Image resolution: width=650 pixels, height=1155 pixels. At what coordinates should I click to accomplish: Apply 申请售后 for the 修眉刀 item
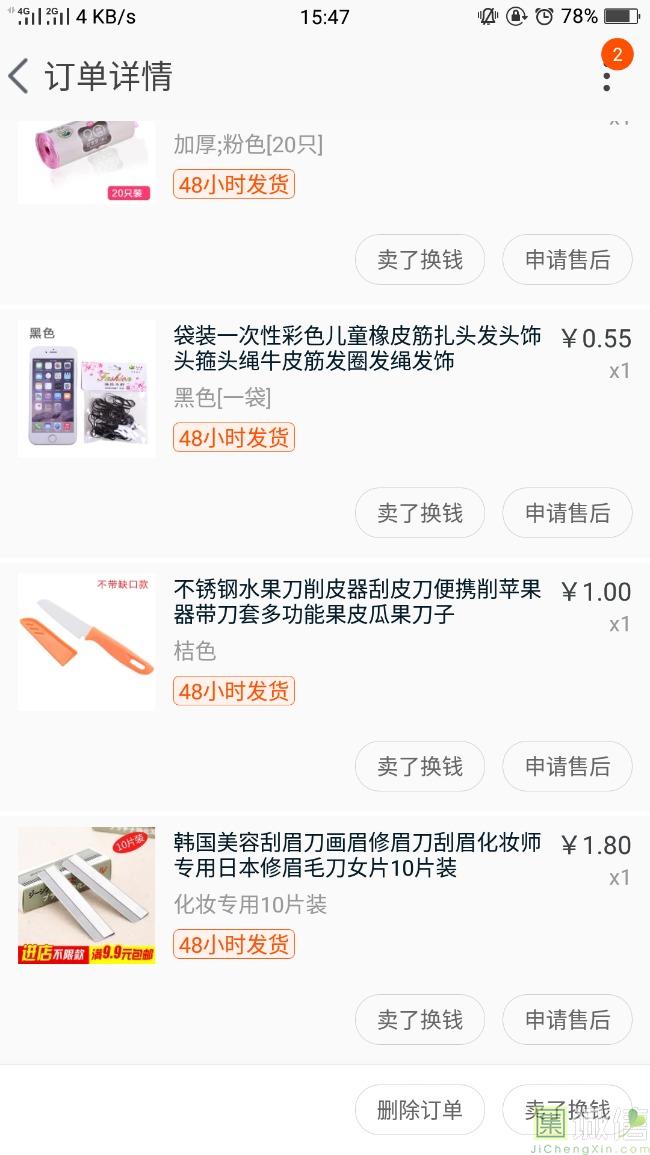click(567, 1019)
